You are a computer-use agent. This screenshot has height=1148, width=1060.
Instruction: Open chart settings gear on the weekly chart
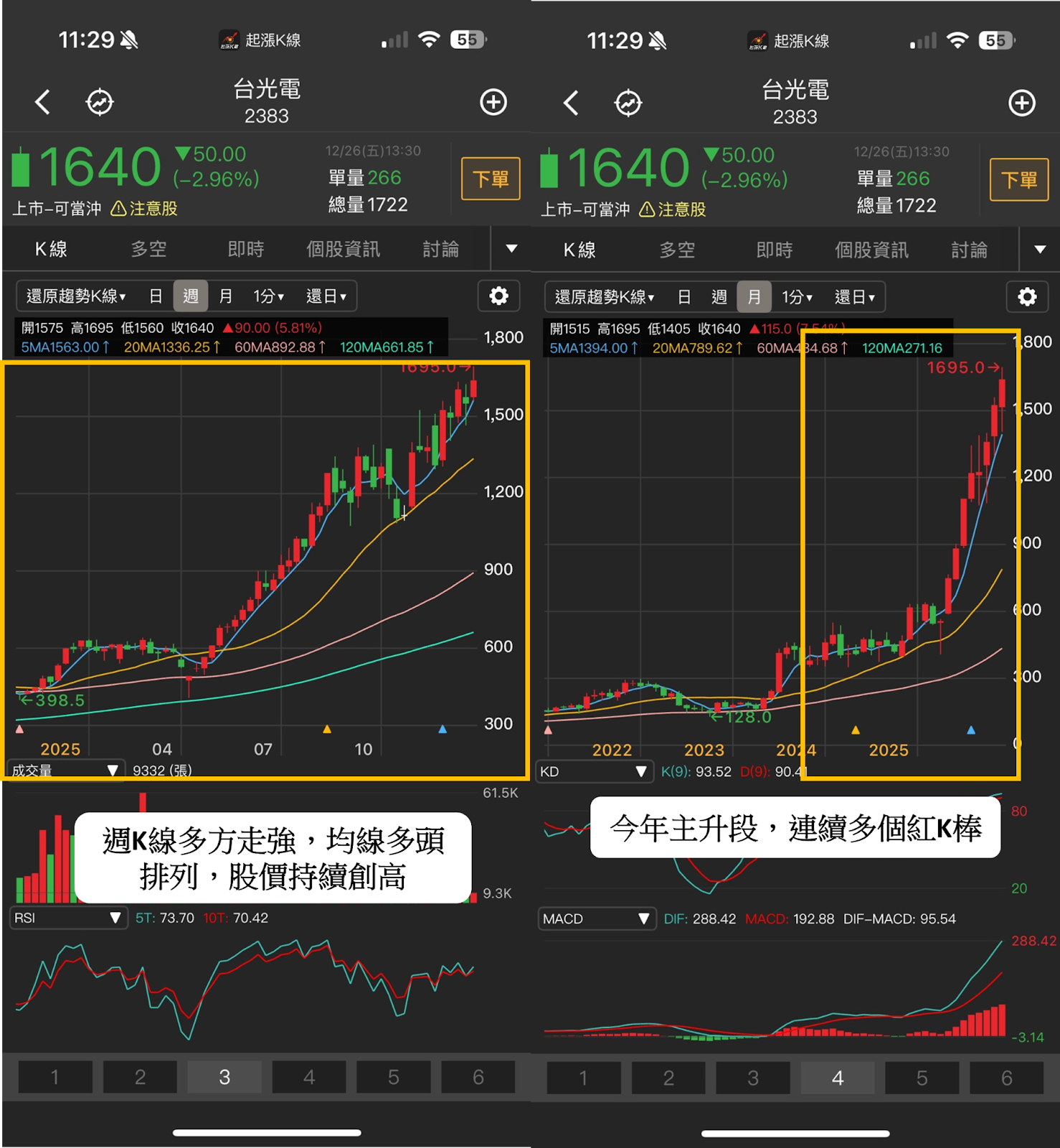(x=498, y=296)
